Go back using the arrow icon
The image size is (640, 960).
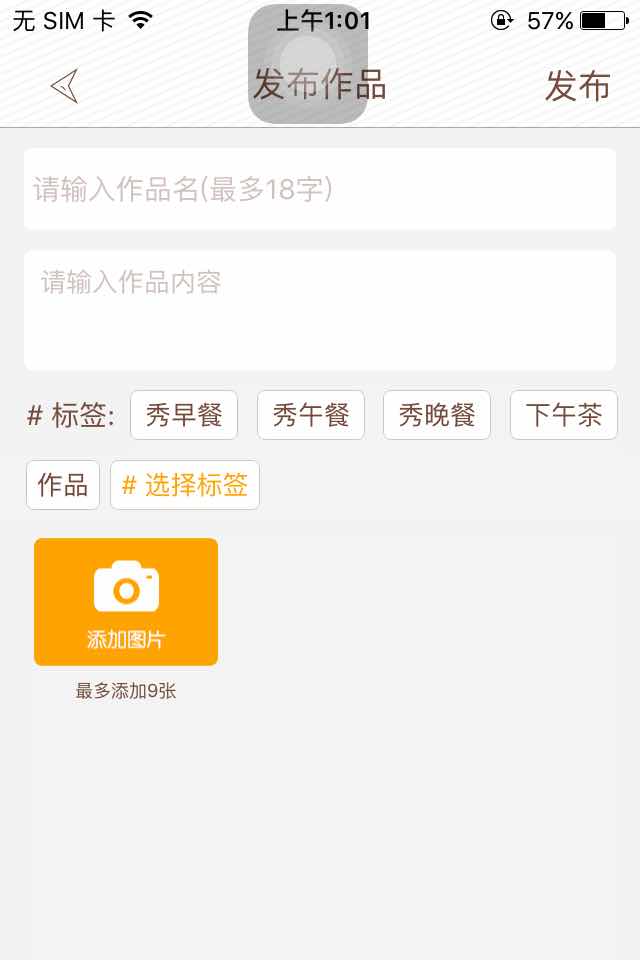coord(64,87)
